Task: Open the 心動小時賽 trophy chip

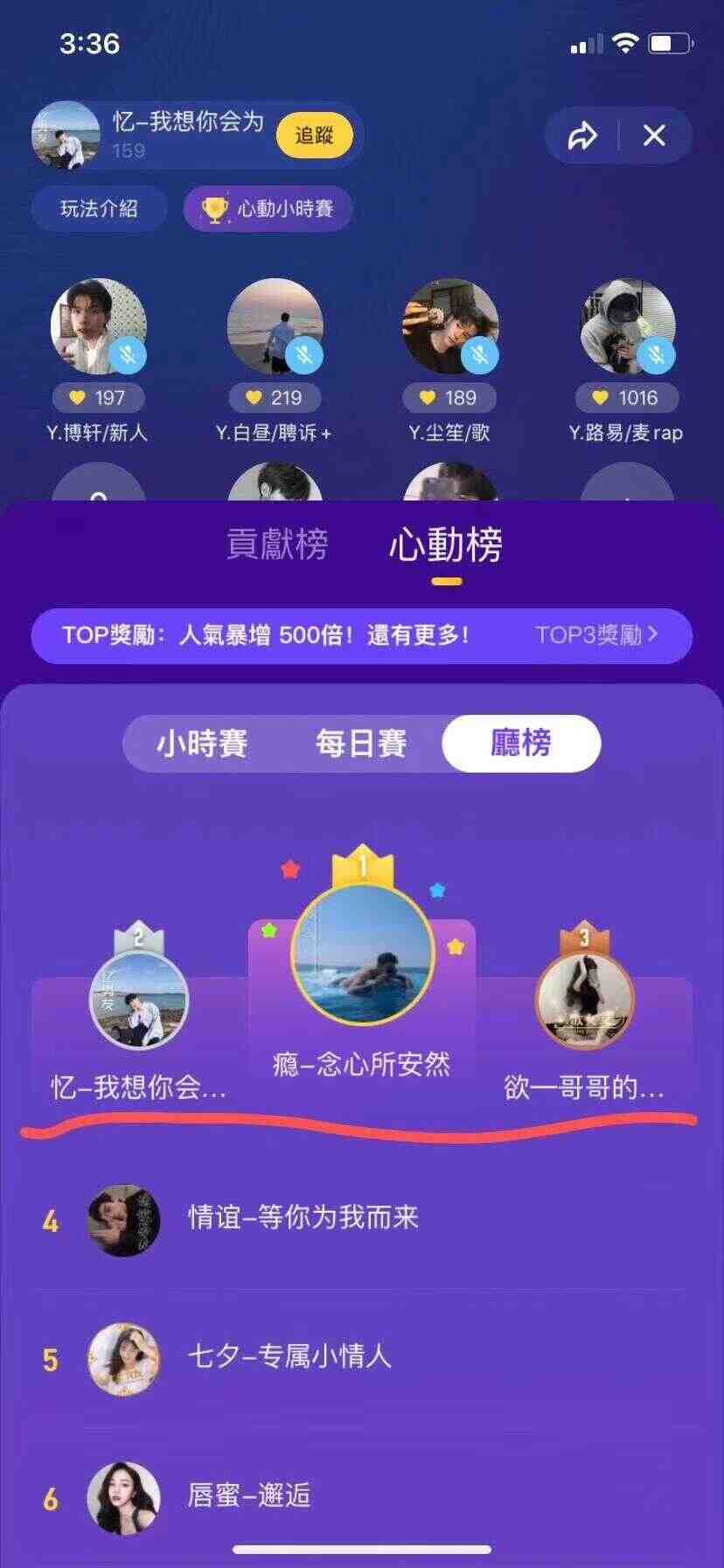Action: (x=268, y=208)
